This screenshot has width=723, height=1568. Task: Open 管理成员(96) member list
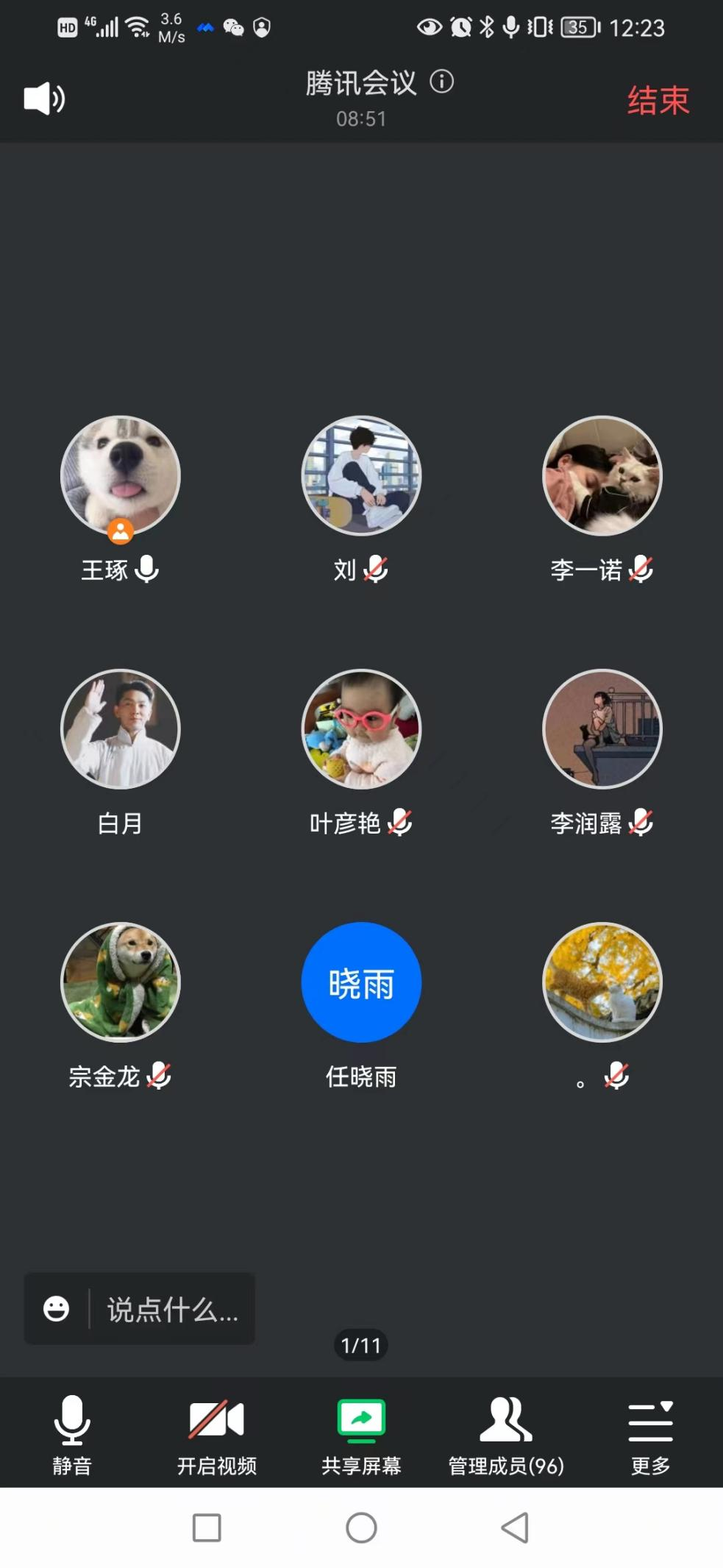click(506, 1433)
